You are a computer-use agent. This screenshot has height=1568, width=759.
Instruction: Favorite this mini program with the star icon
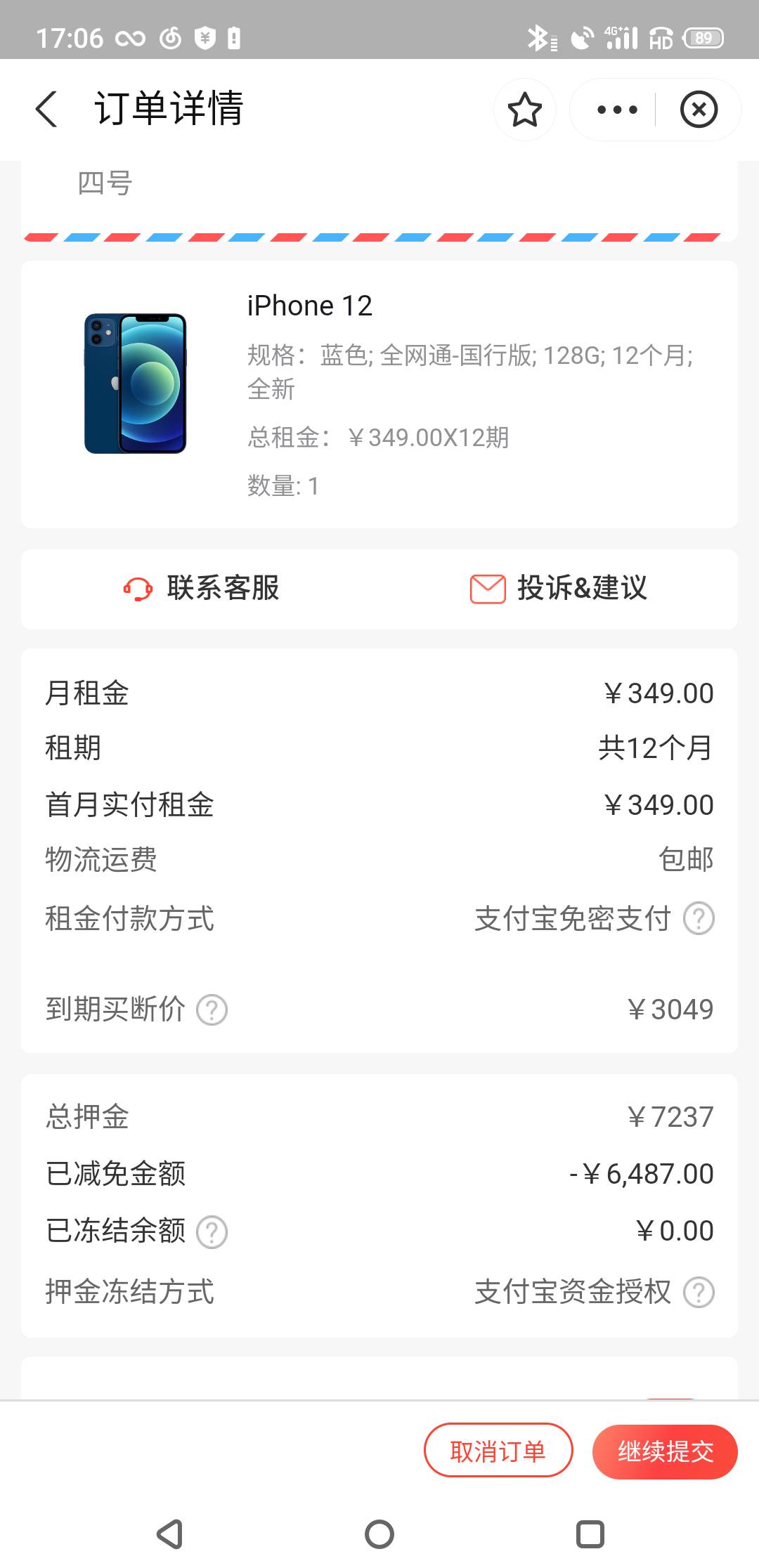525,110
